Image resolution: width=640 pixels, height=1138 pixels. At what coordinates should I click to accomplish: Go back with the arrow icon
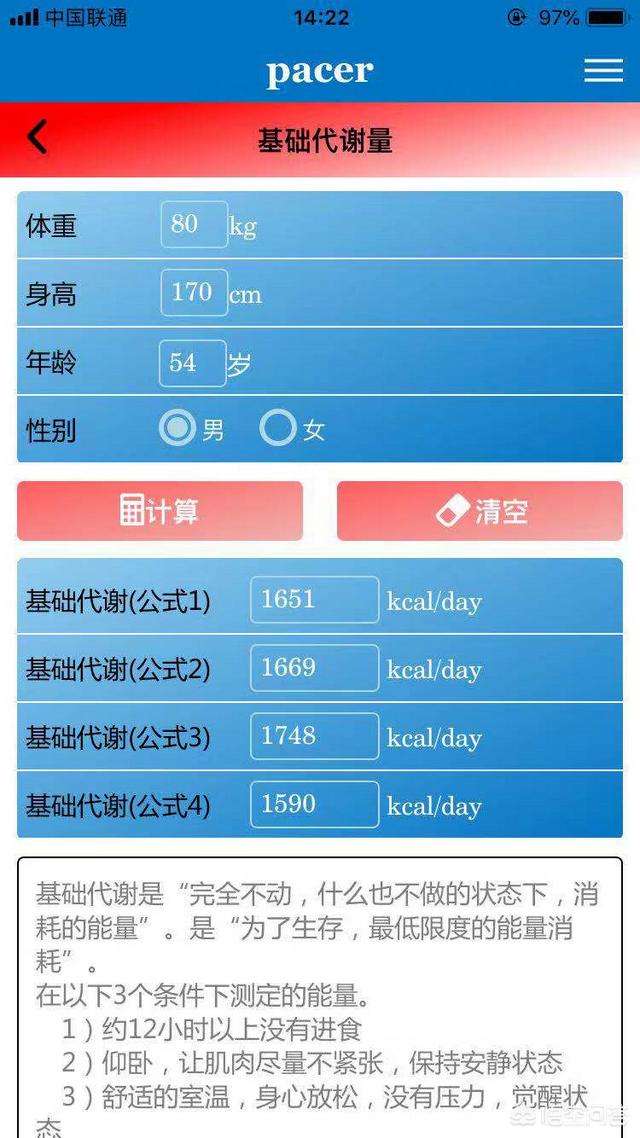click(38, 138)
